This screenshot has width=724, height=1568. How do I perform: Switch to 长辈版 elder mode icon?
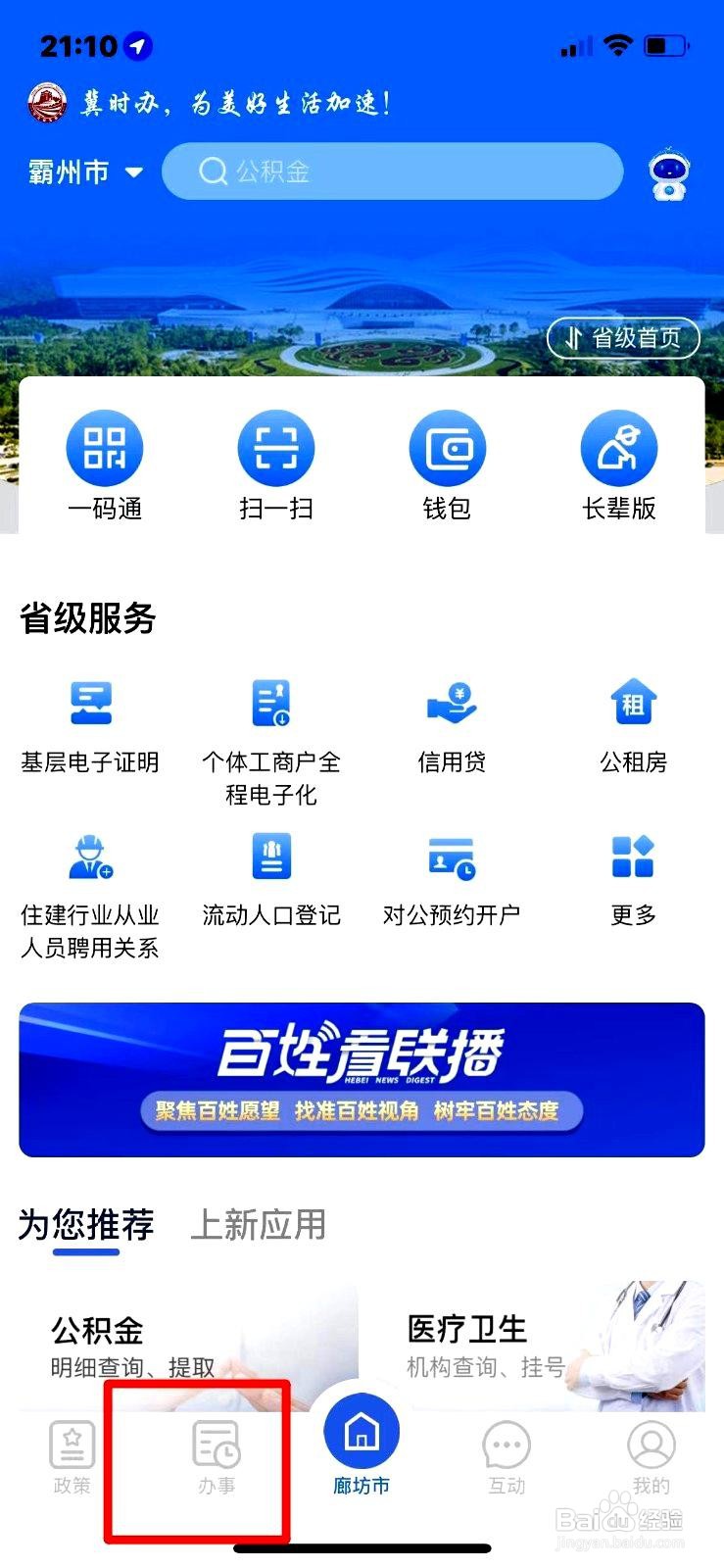pyautogui.click(x=618, y=447)
